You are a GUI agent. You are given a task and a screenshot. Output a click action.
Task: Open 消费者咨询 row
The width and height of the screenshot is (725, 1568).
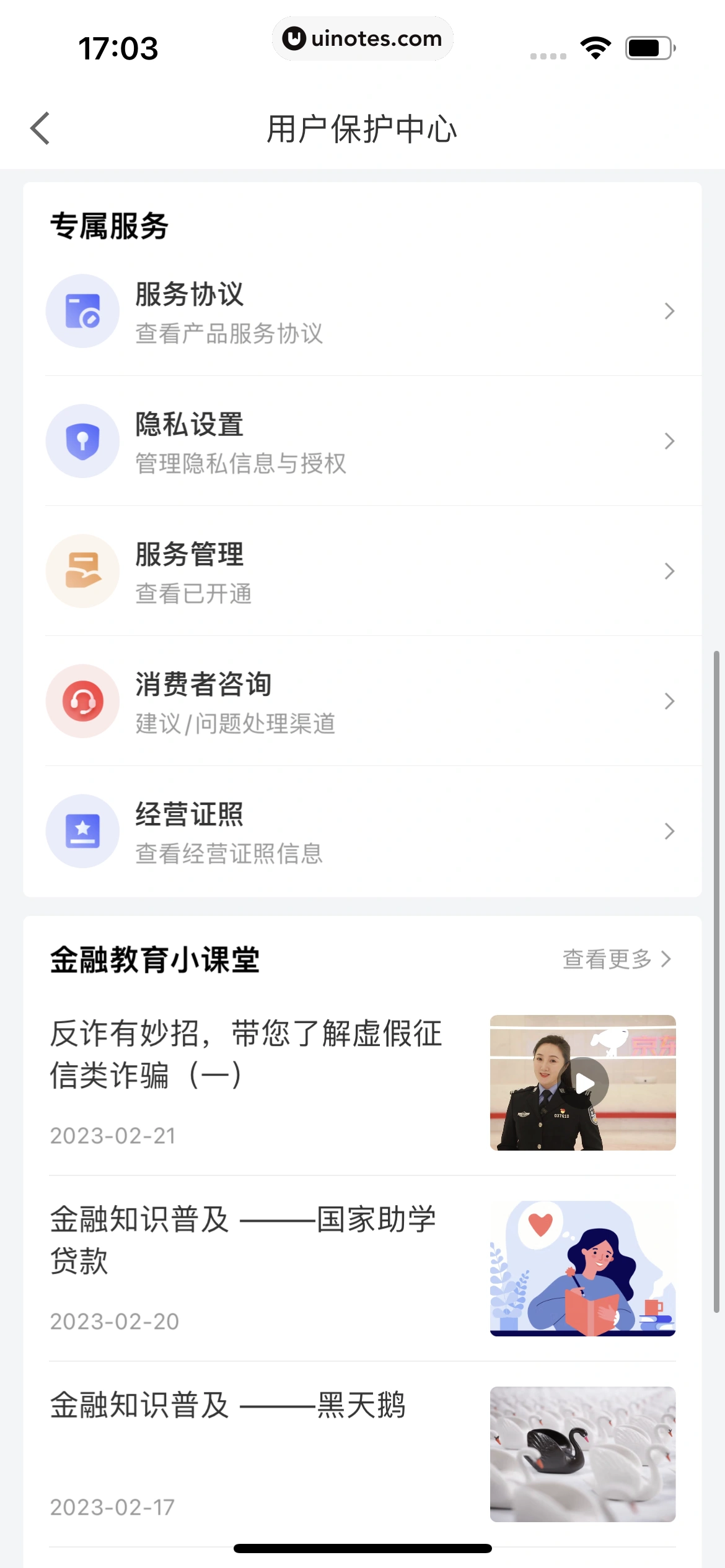362,702
